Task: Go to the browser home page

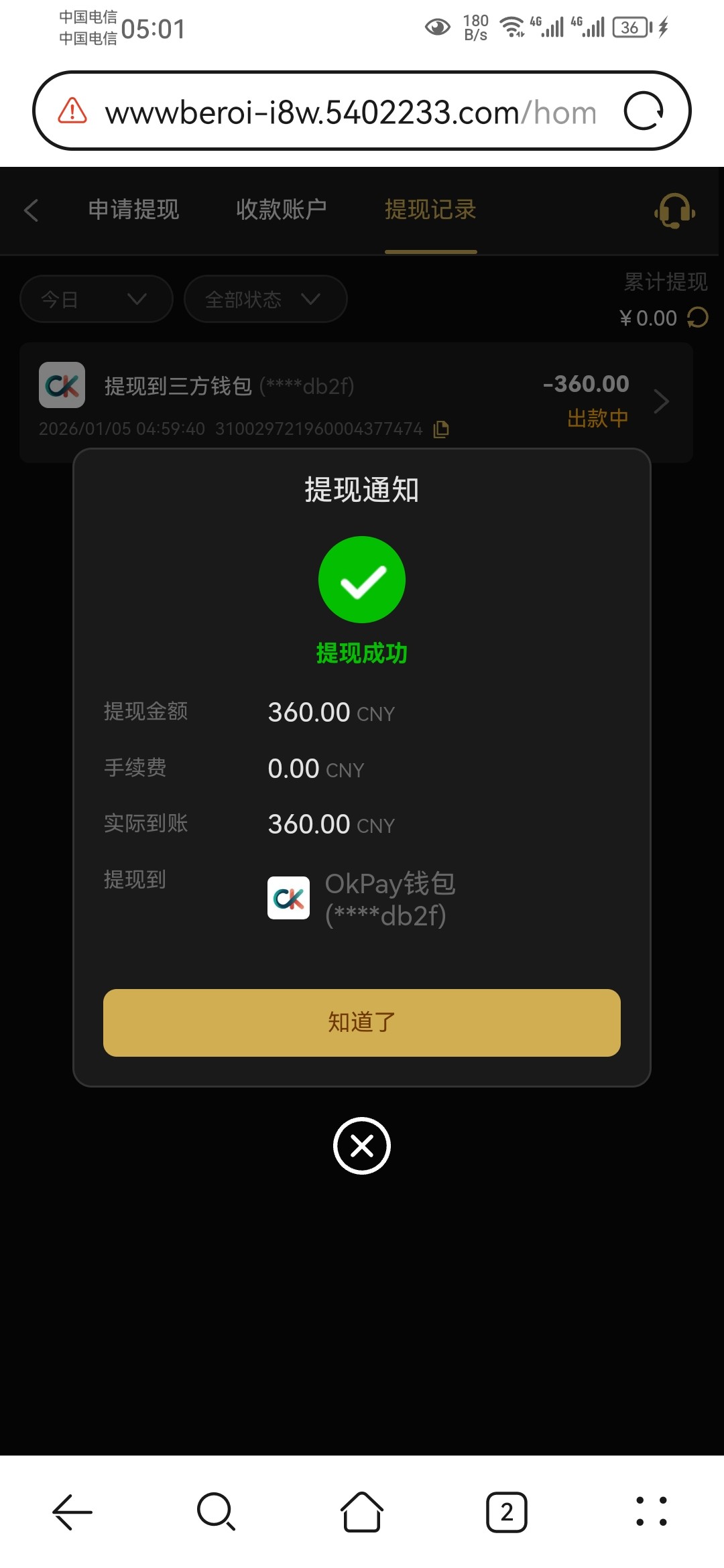Action: tap(361, 1512)
